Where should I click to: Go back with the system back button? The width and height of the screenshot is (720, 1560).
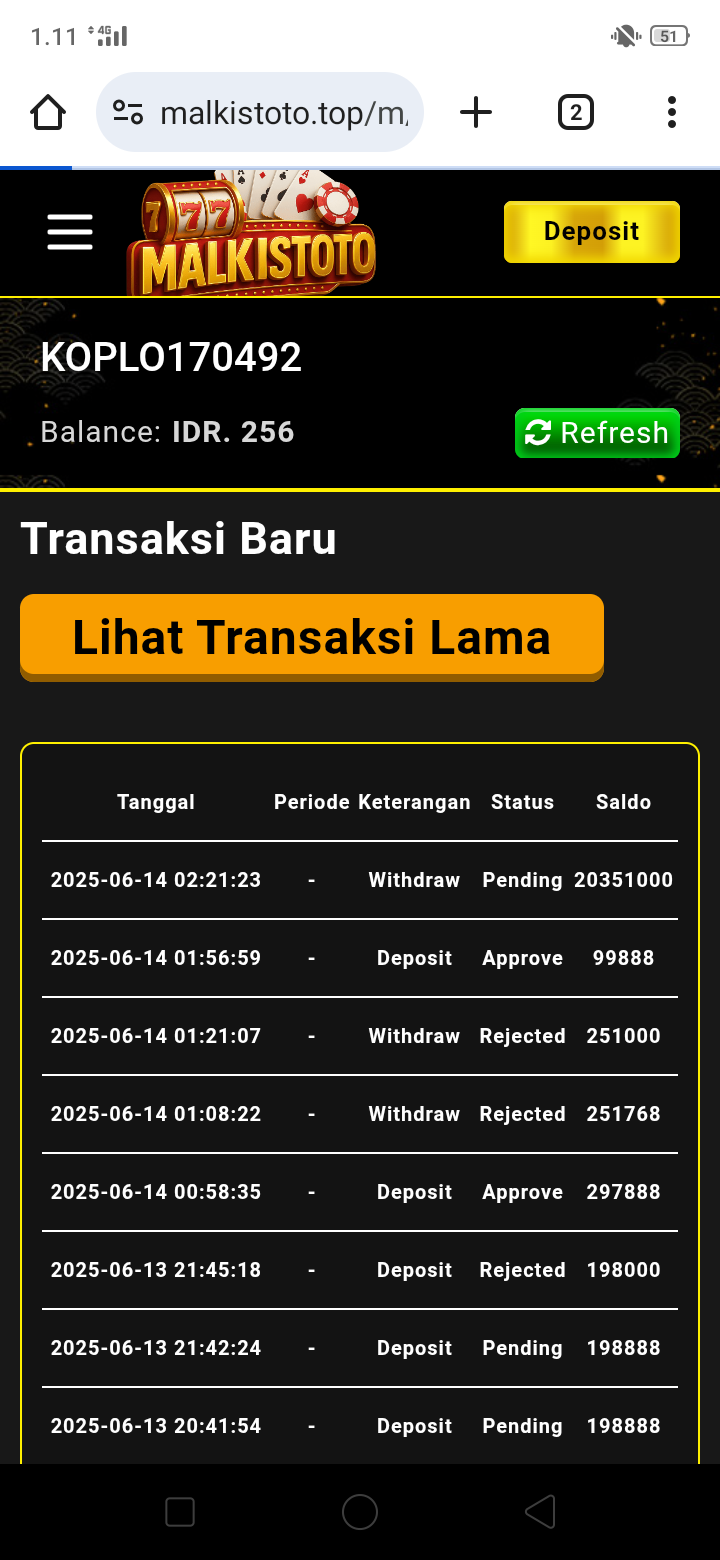(x=540, y=1512)
